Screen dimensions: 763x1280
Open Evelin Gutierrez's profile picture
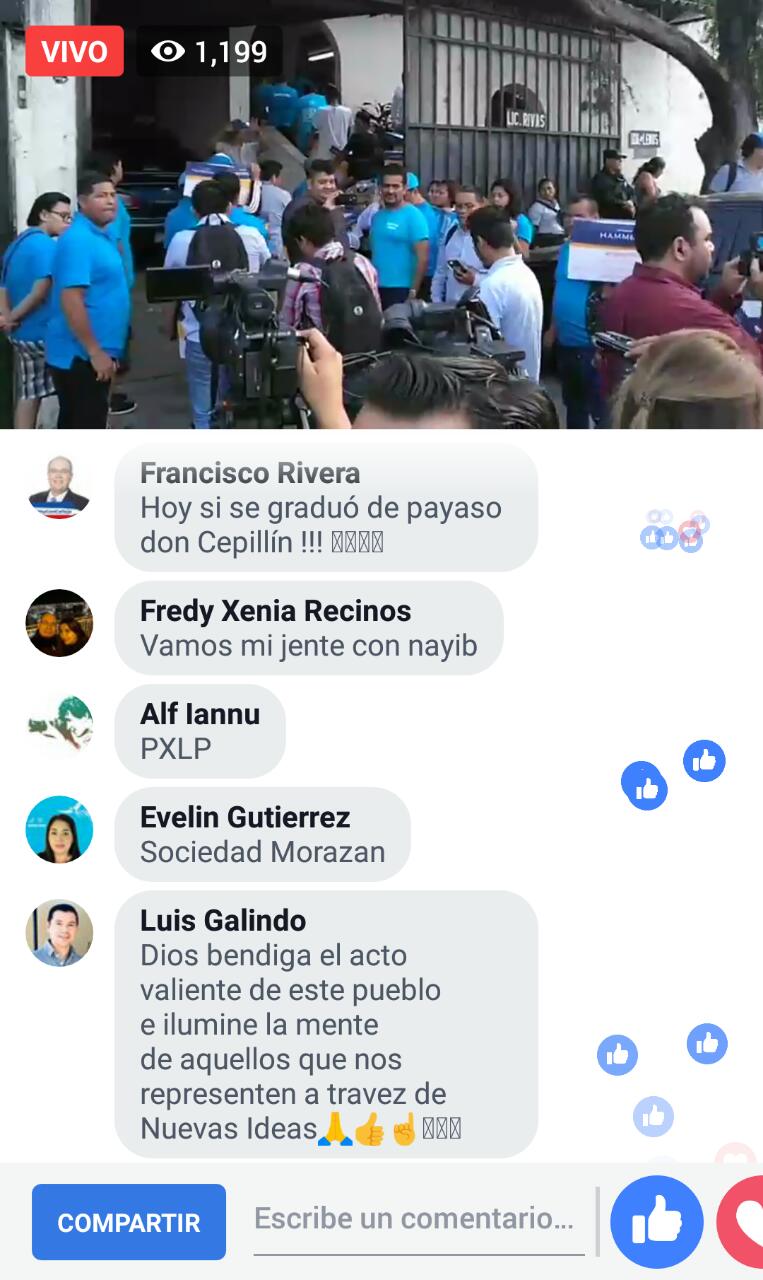[59, 829]
